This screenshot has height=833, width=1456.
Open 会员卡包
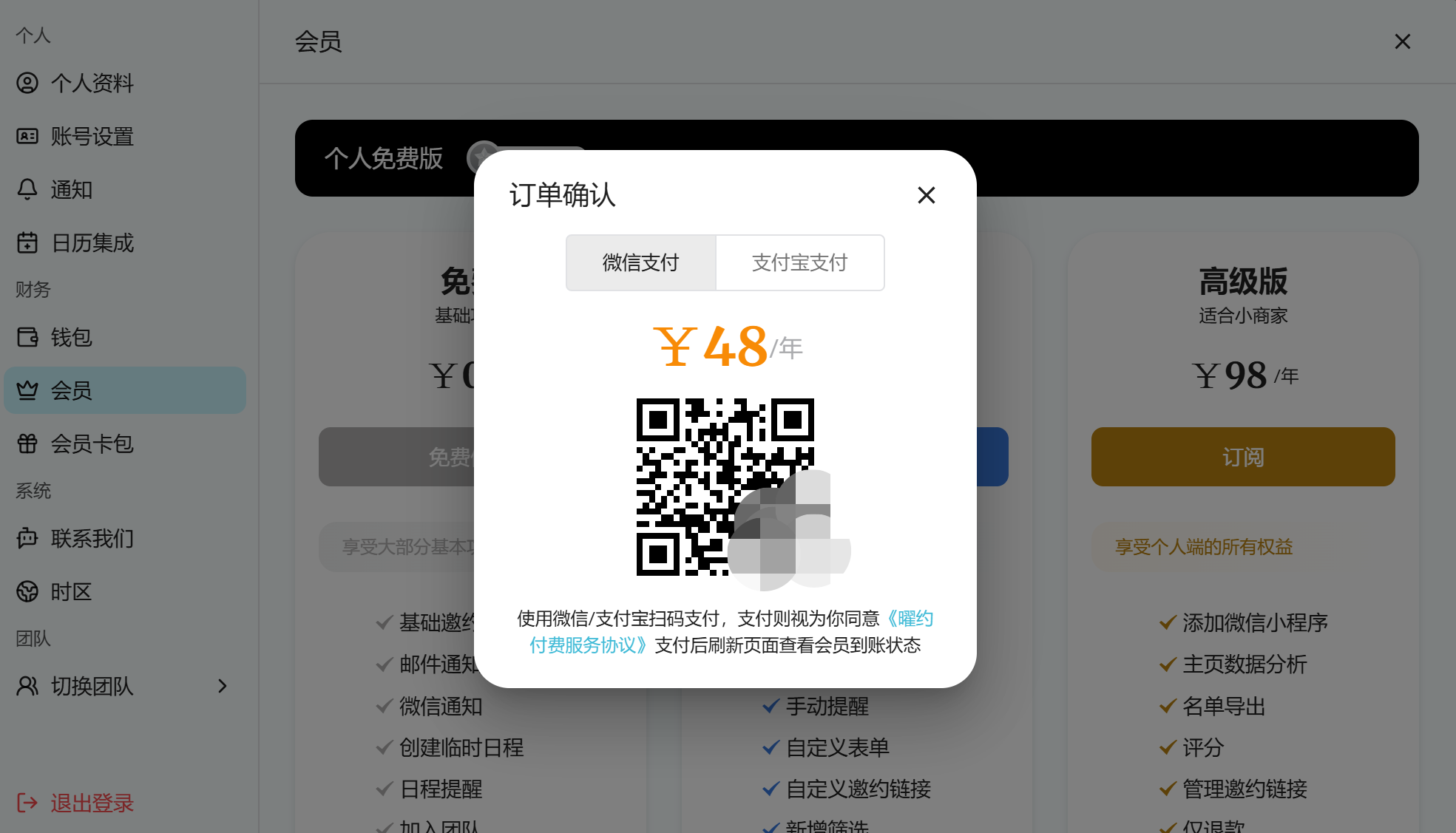click(x=92, y=444)
